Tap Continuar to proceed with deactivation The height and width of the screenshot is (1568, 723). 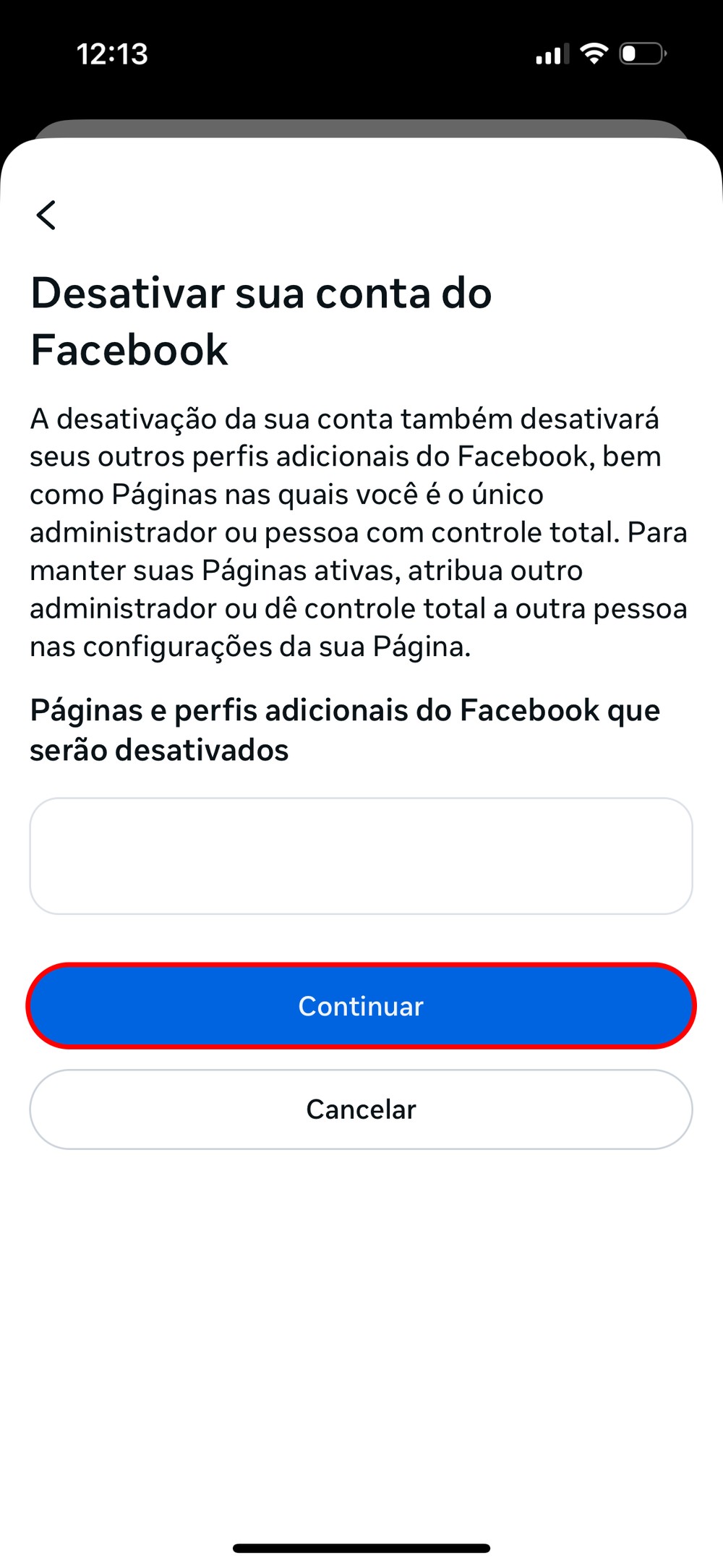coord(361,1005)
